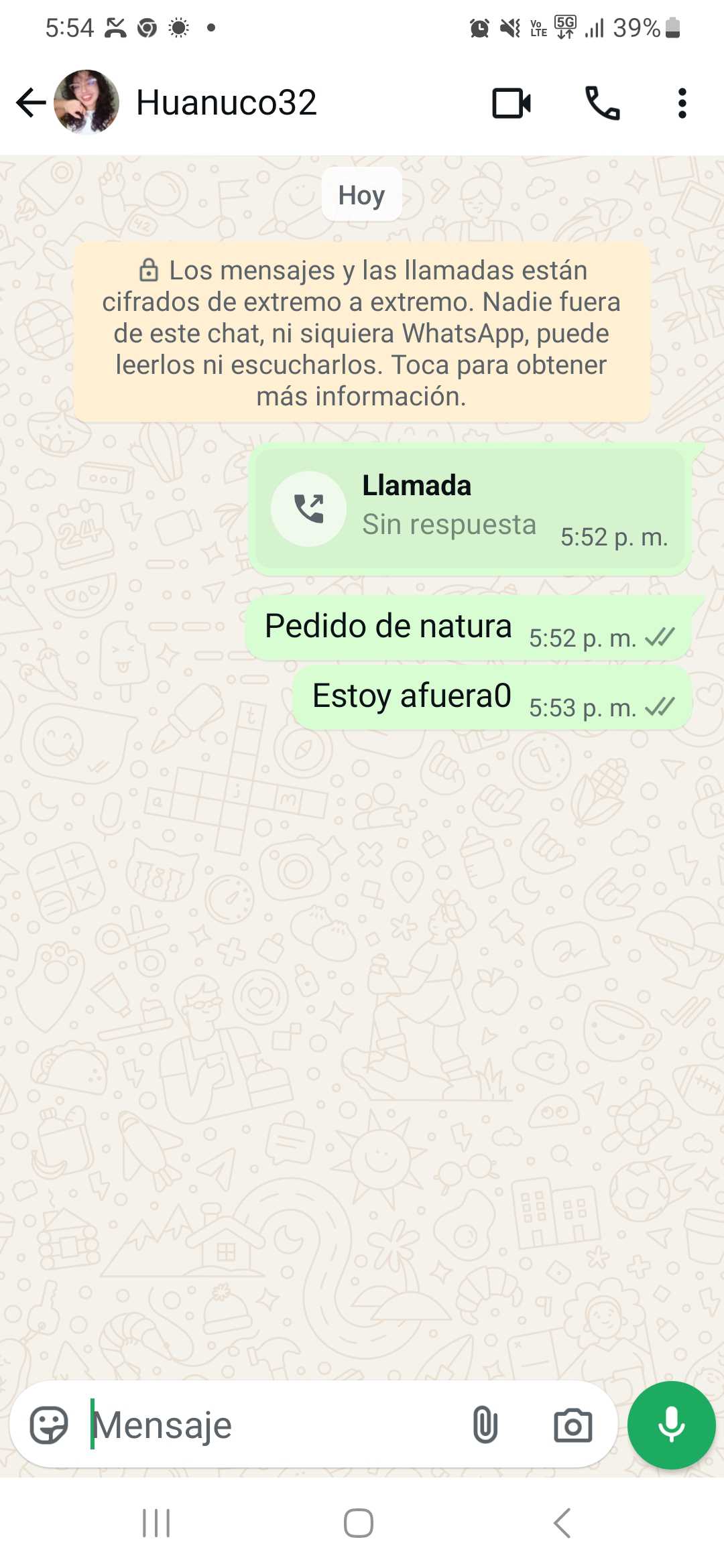Open Huanuco32's profile photo
Screen dimensions: 724x1568
(x=86, y=103)
